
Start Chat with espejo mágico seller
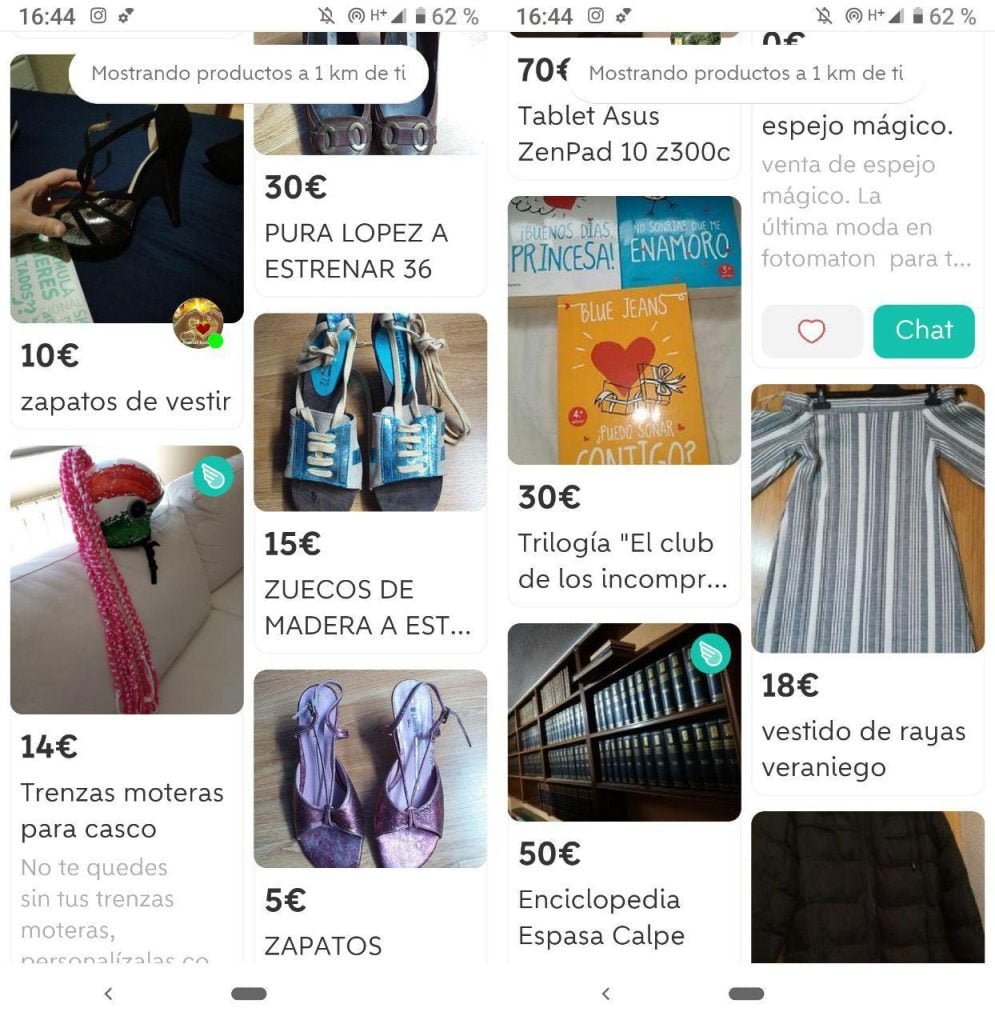tap(923, 331)
